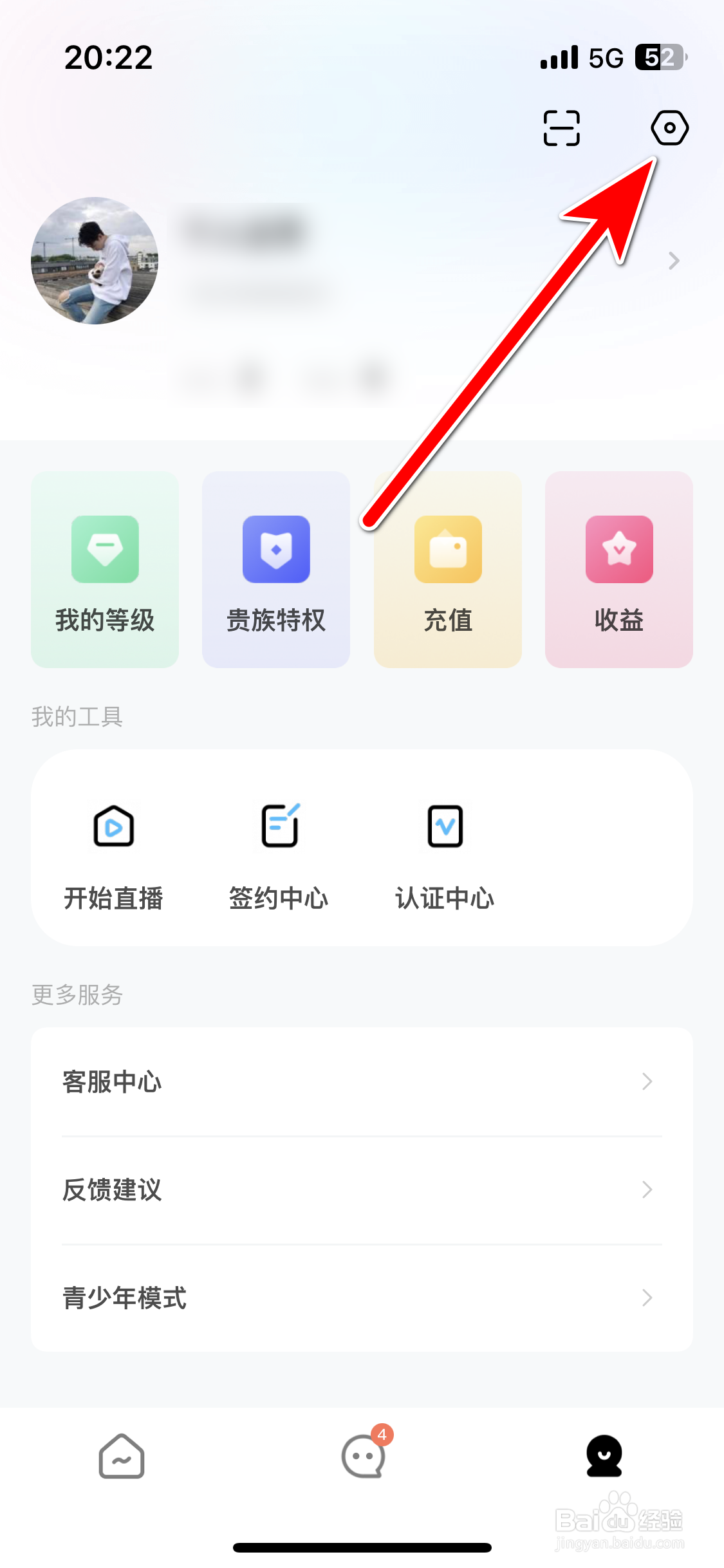Open the 签约中心 signing icon
Image resolution: width=724 pixels, height=1568 pixels.
pos(279,826)
